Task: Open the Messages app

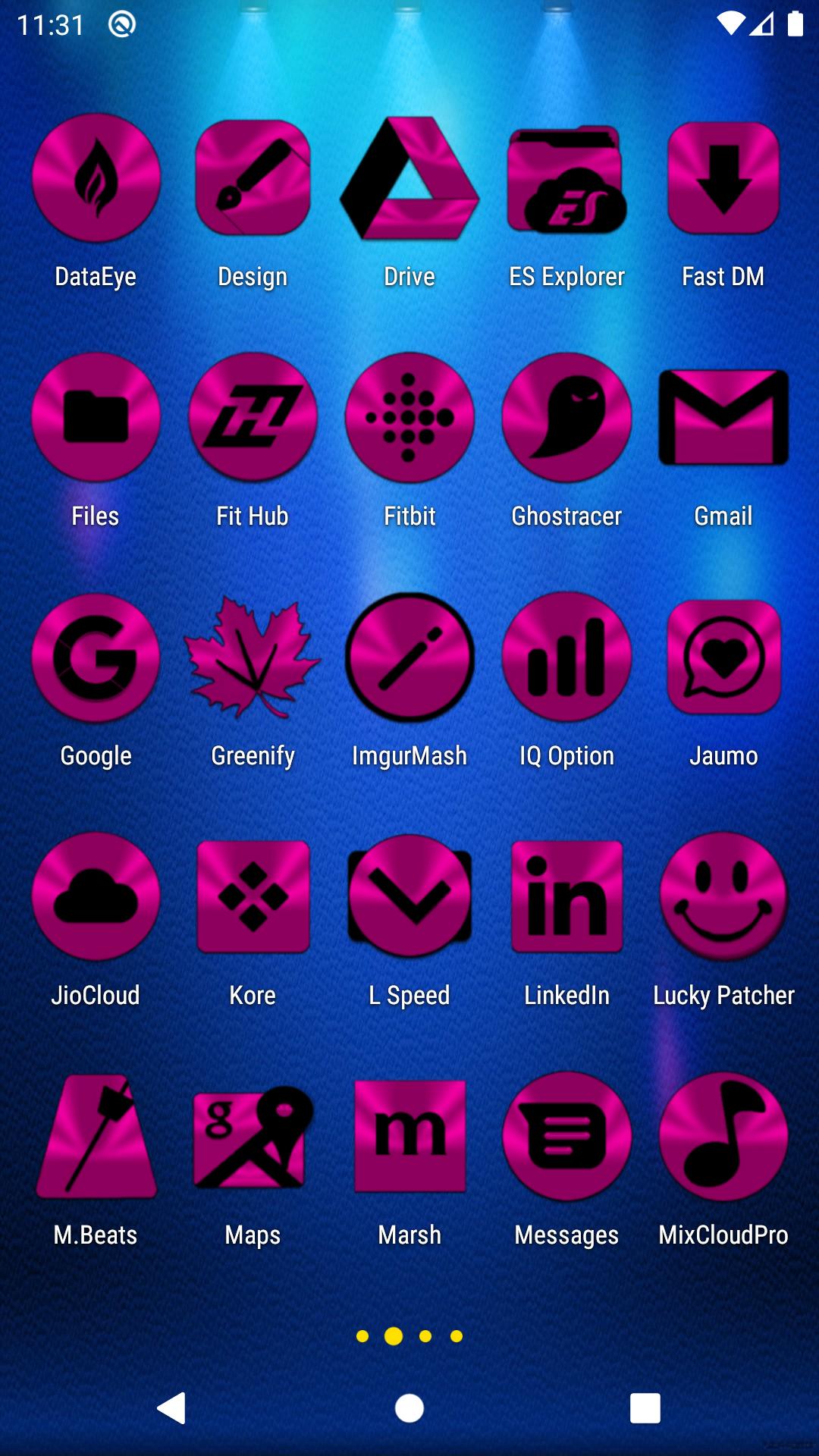Action: pyautogui.click(x=566, y=1136)
